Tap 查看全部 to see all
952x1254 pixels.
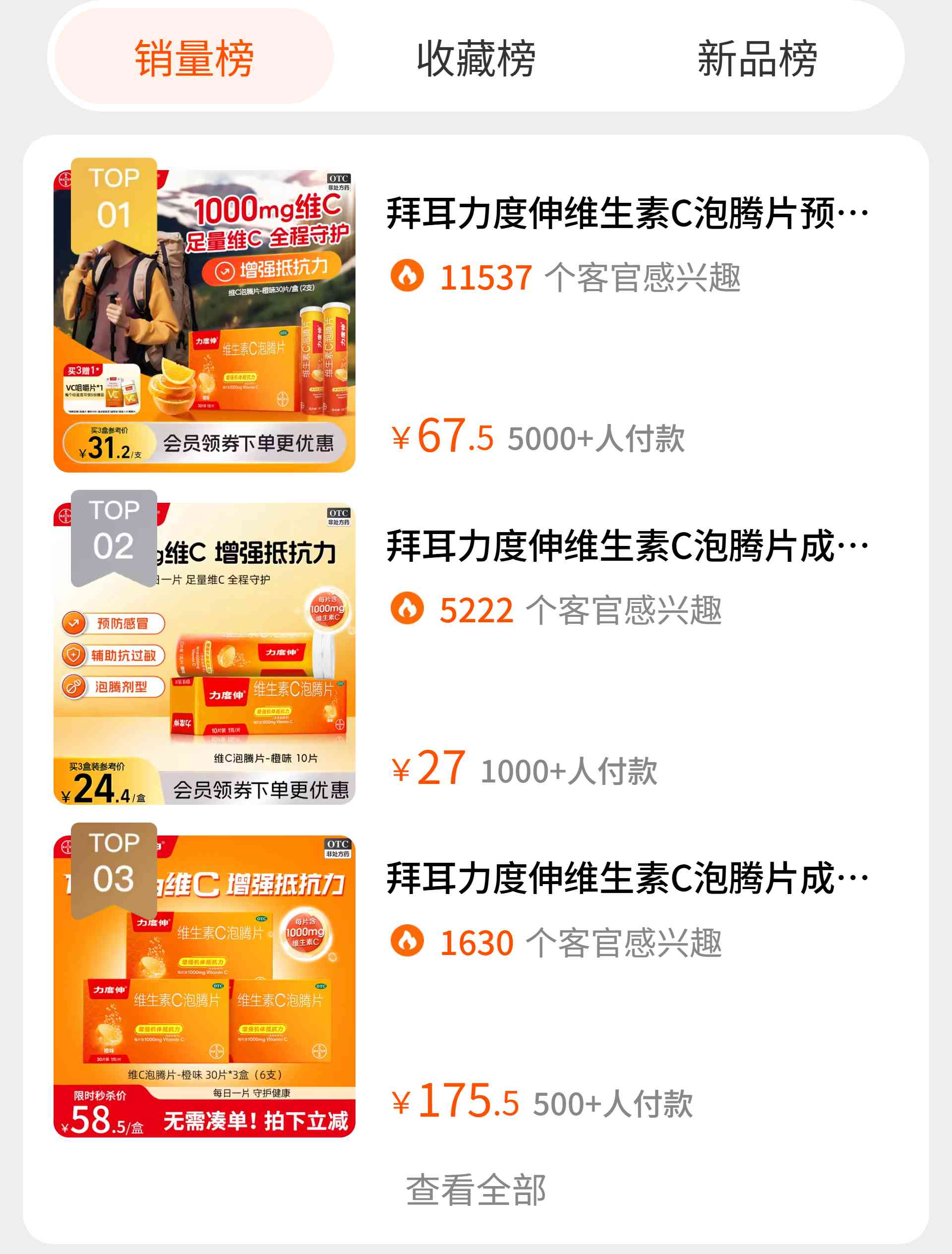tap(476, 1190)
